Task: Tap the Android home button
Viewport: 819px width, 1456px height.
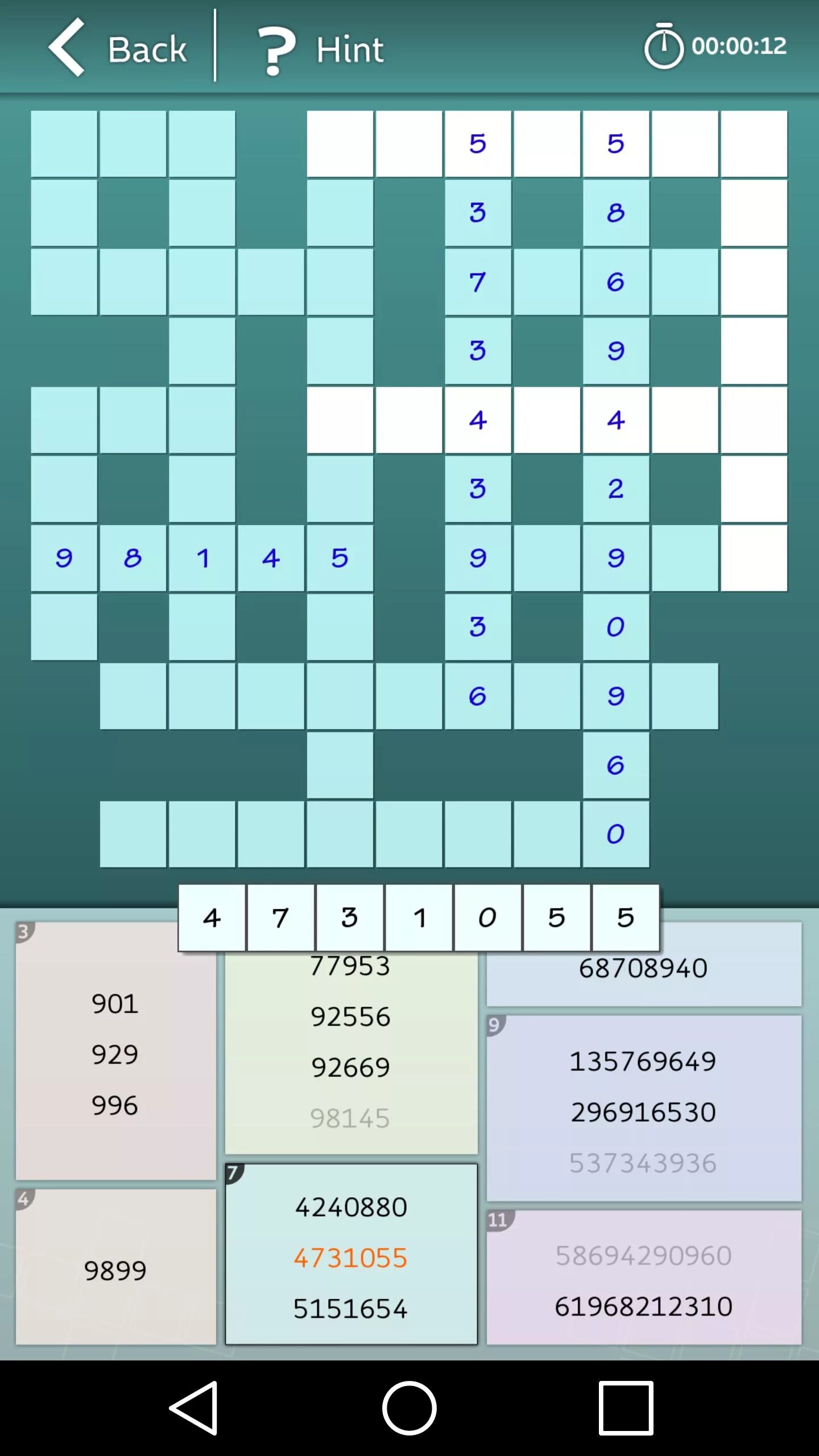Action: click(x=409, y=1408)
